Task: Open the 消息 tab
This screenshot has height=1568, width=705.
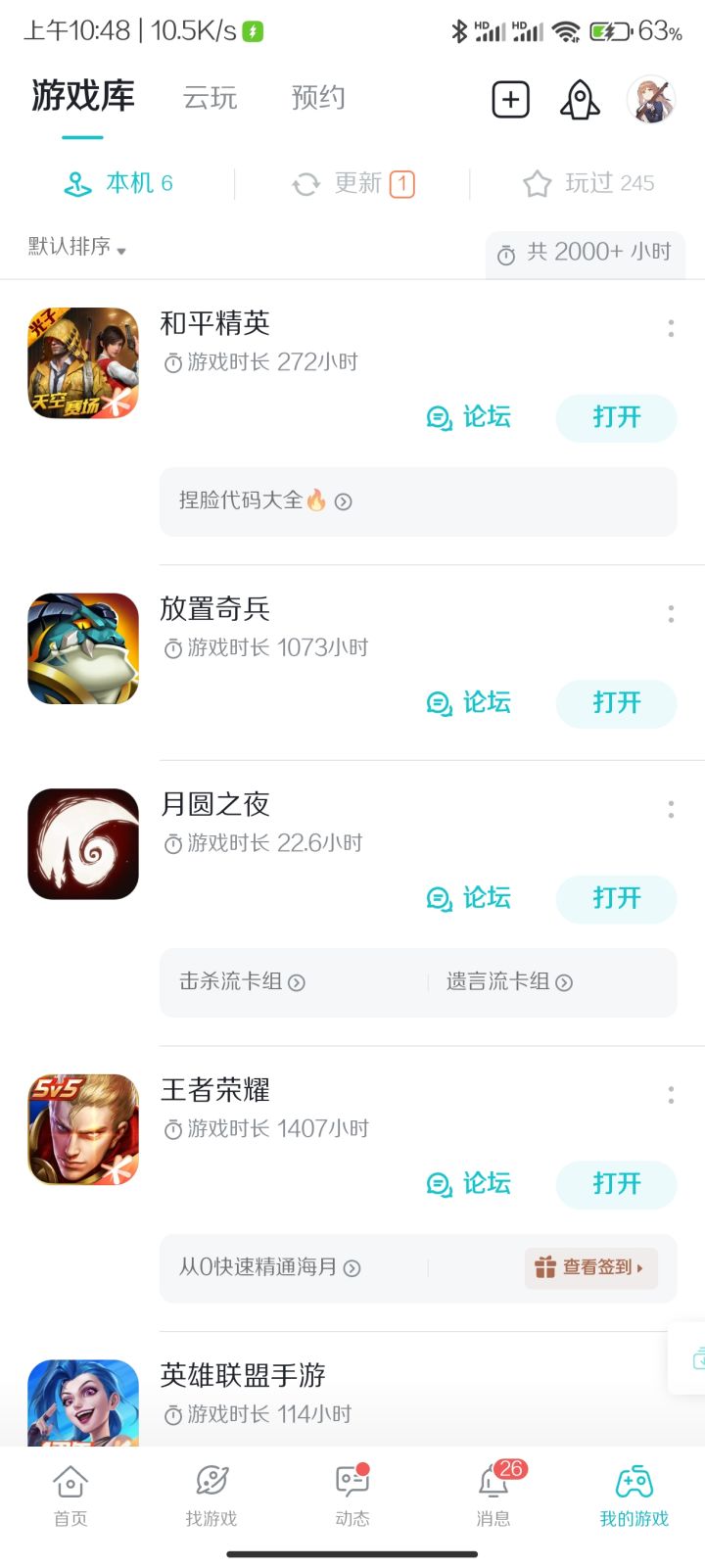Action: pos(493,1496)
